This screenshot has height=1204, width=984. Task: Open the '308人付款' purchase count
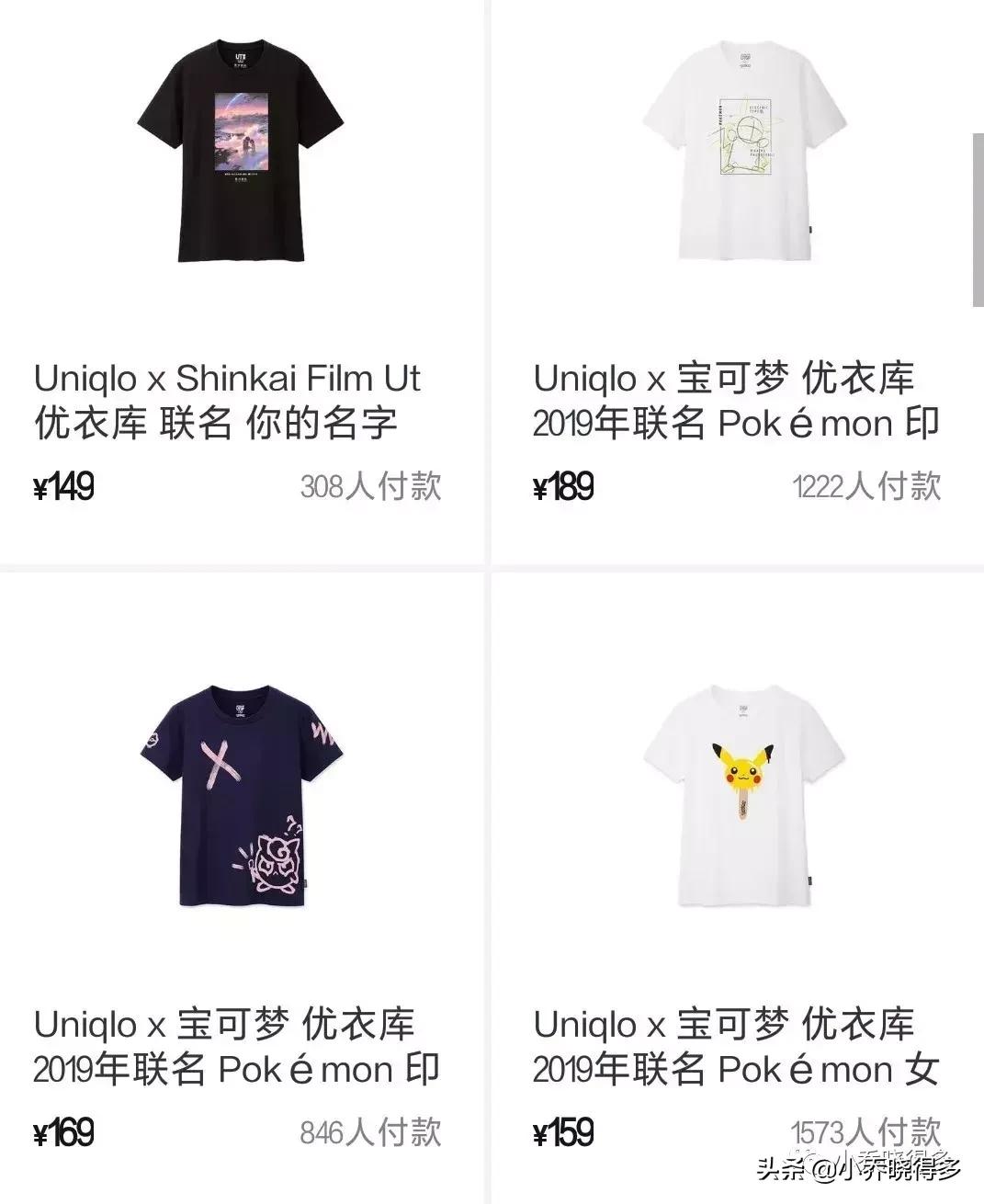tap(372, 488)
